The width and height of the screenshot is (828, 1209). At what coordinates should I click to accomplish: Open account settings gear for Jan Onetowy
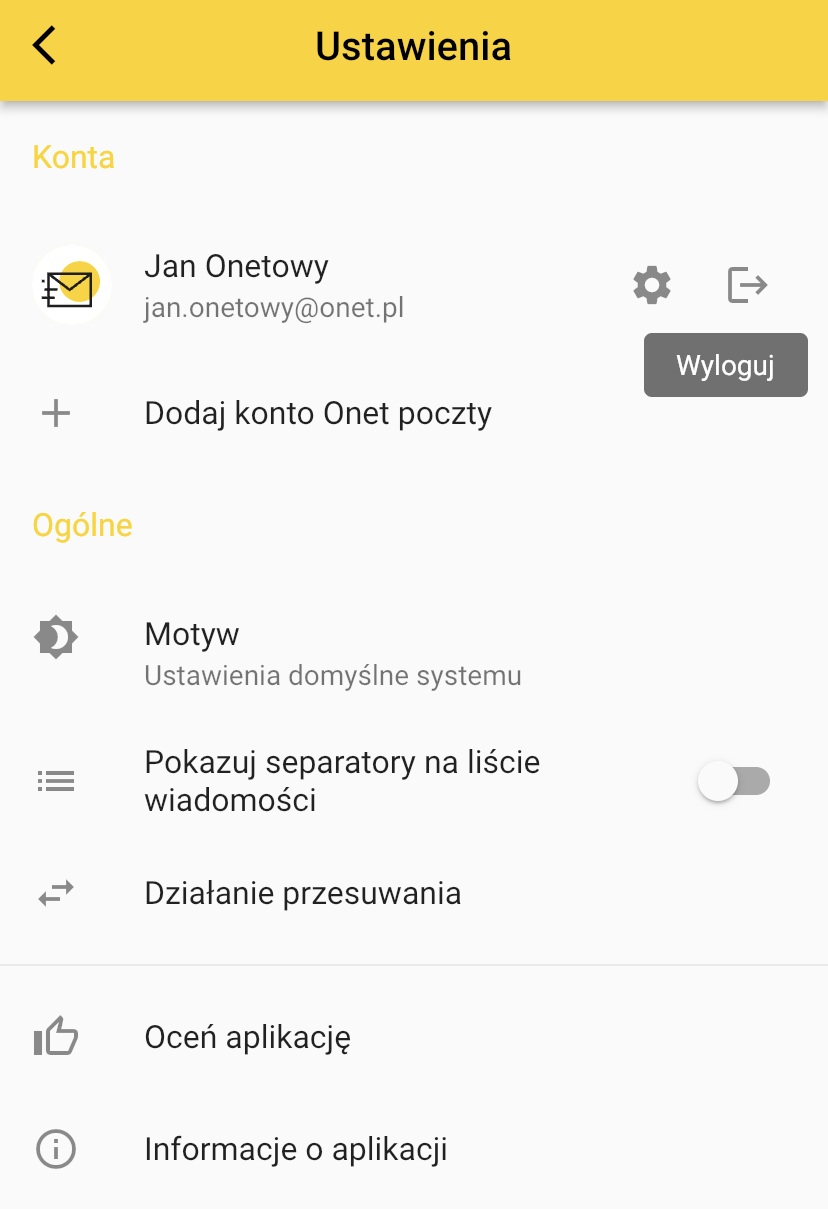652,286
